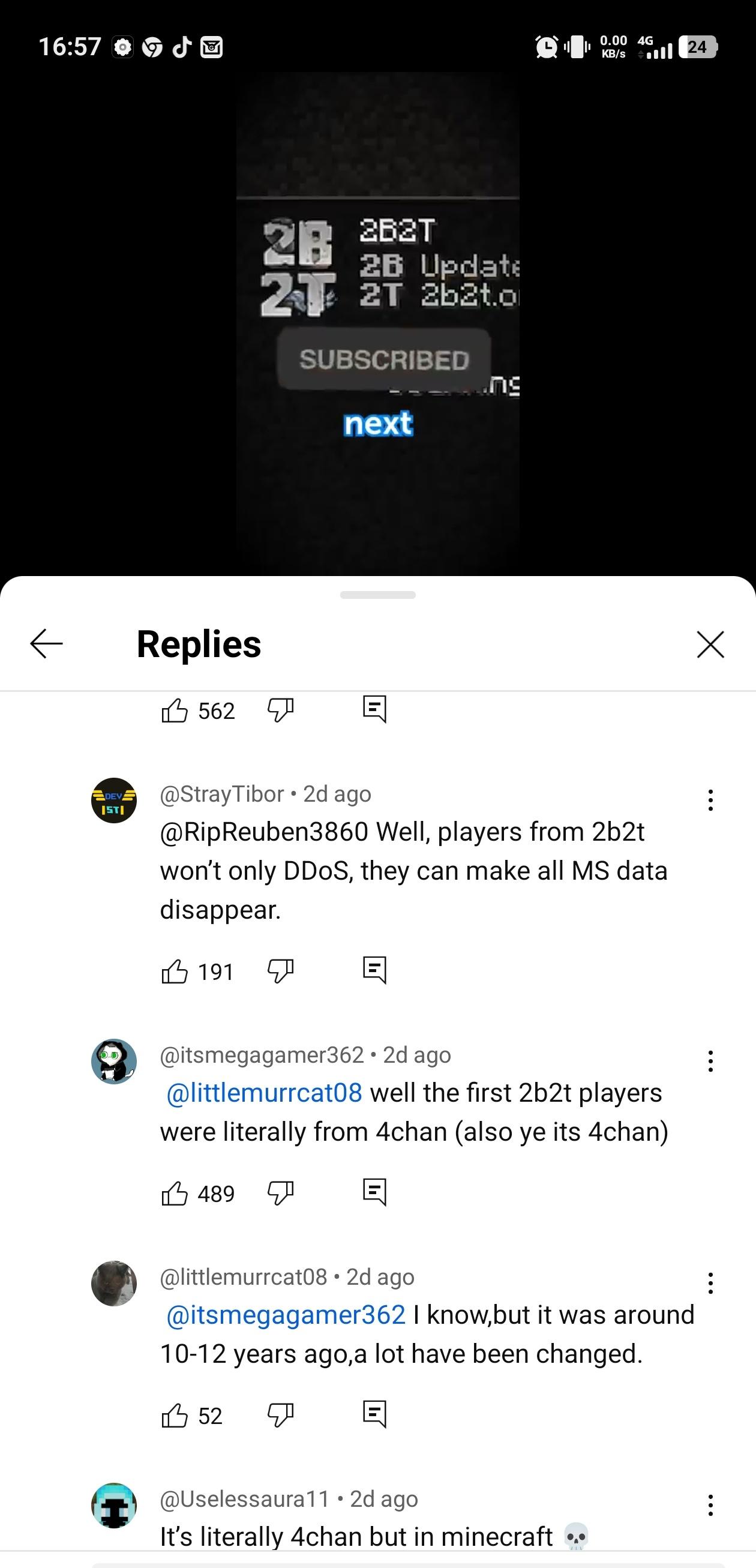The height and width of the screenshot is (1568, 756).
Task: Dislike the top comment with 562 likes
Action: click(280, 710)
